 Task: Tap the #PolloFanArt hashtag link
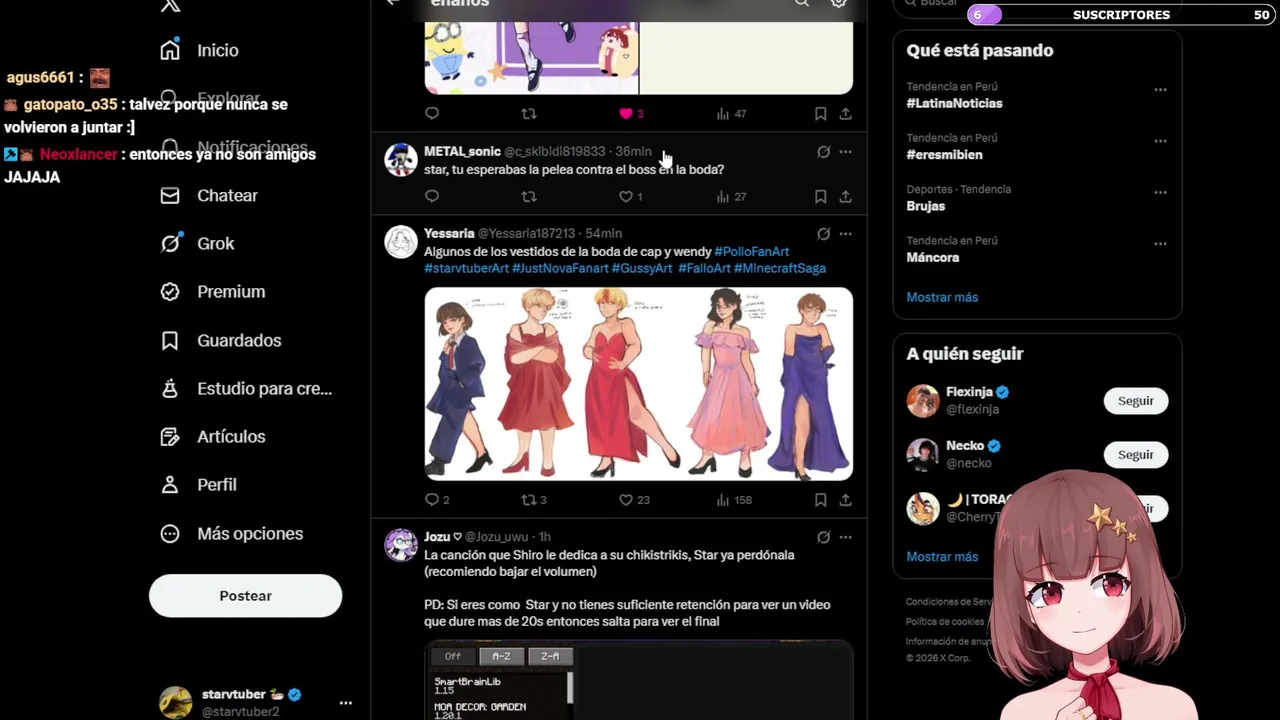pos(751,252)
